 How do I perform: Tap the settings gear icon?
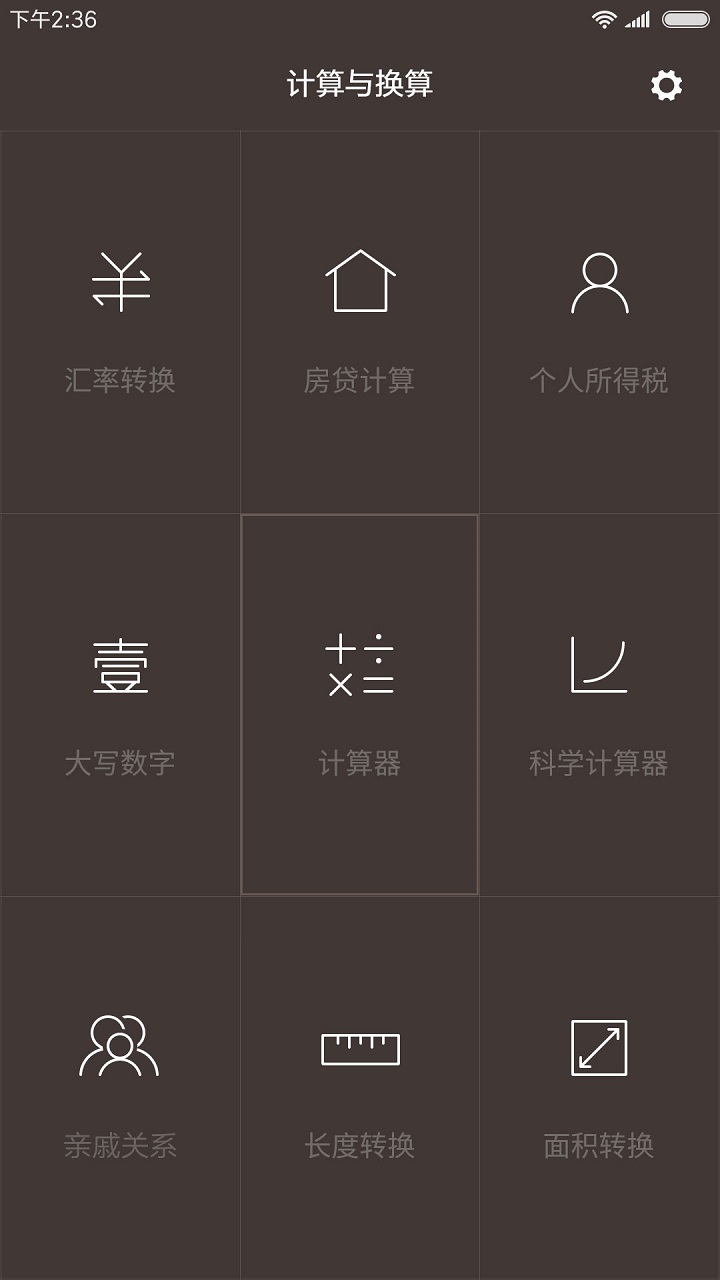tap(664, 87)
